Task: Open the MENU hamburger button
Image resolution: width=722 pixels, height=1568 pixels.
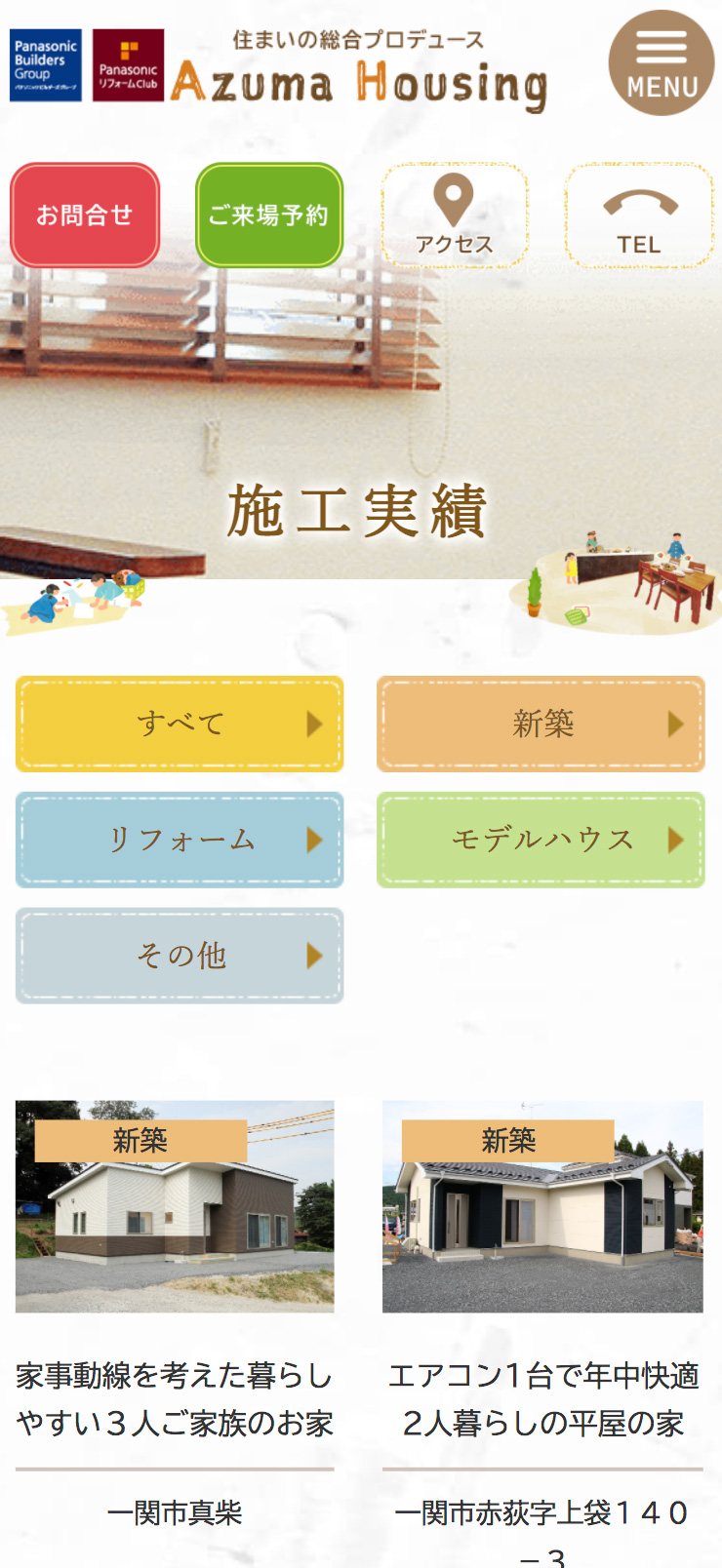Action: pos(662,63)
